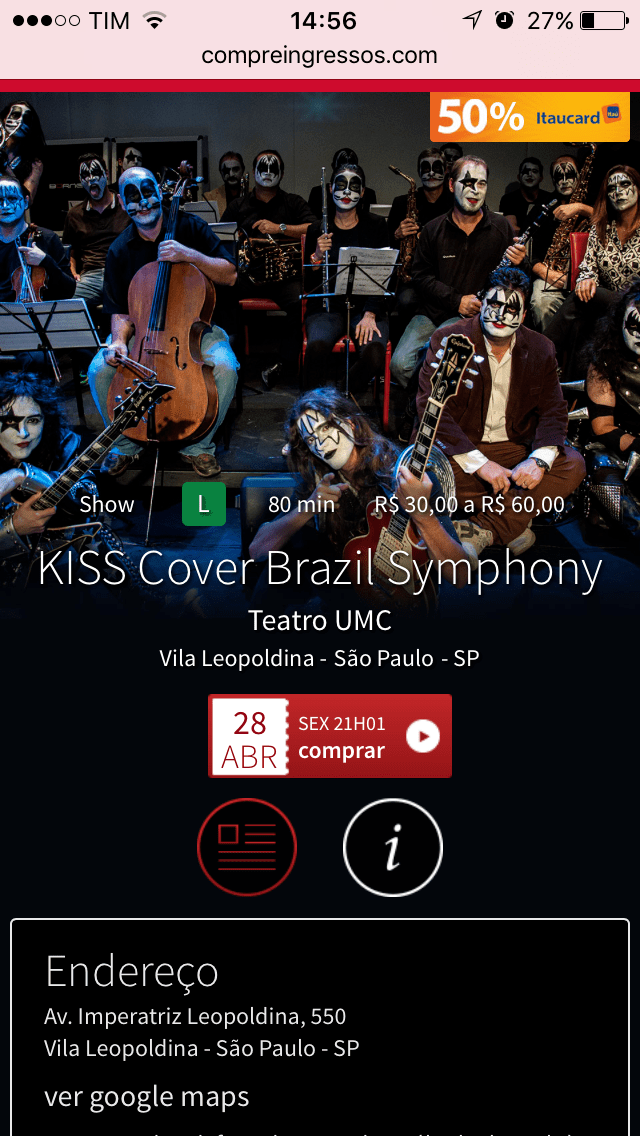The width and height of the screenshot is (640, 1136).
Task: Open the information 'i' icon
Action: point(393,847)
